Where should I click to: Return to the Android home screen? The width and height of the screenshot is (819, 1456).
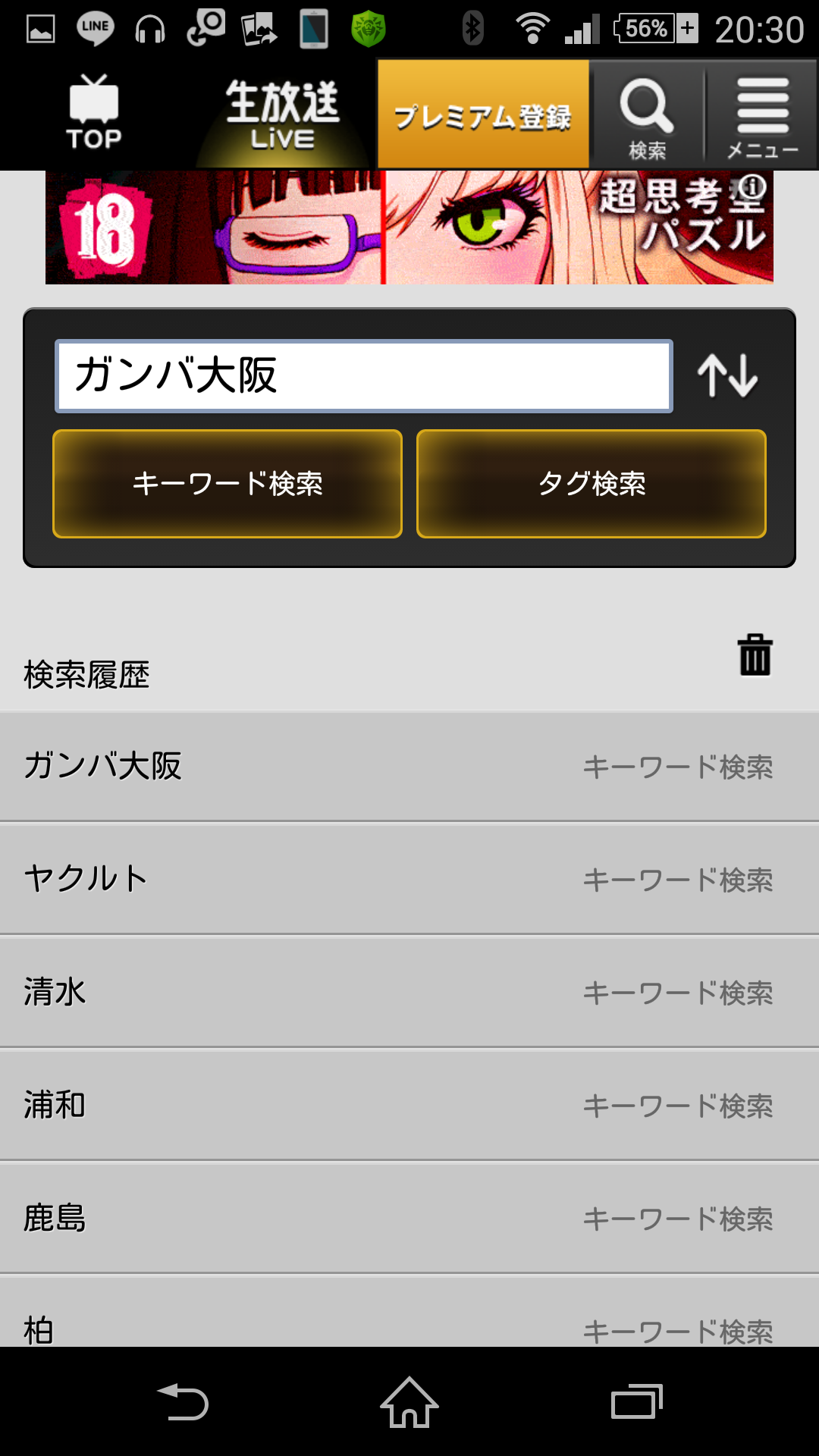coord(409,1402)
